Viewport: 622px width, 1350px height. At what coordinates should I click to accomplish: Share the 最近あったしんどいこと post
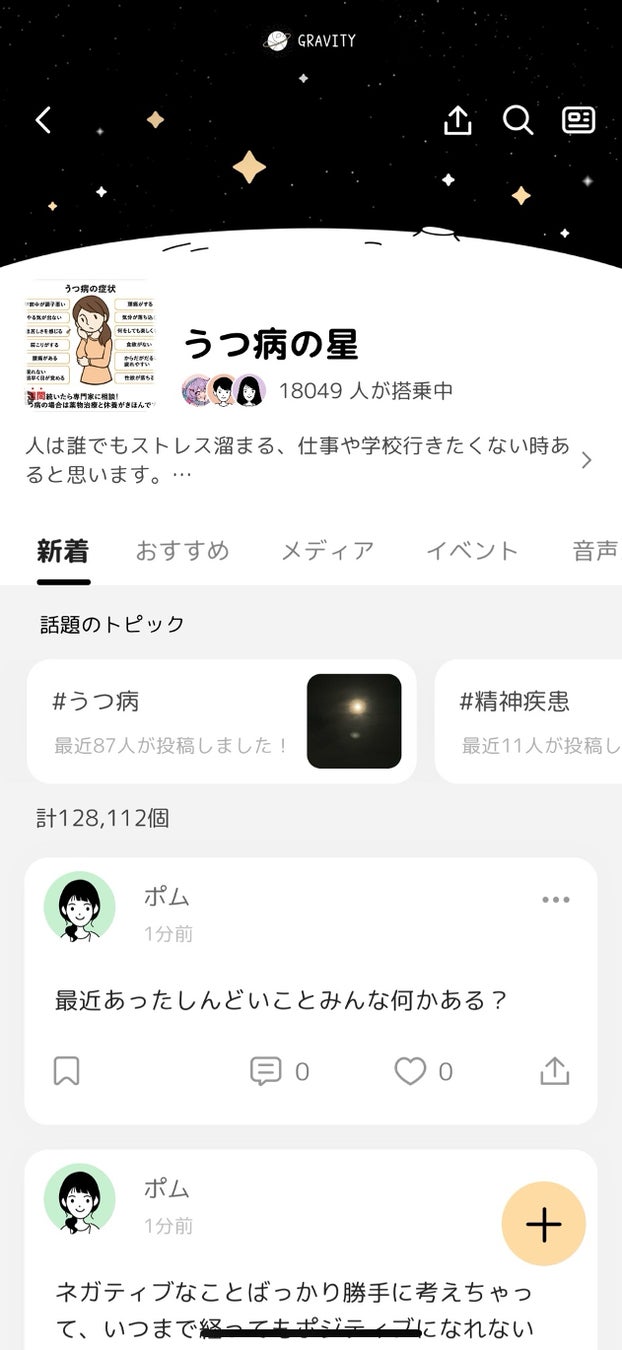pyautogui.click(x=554, y=1071)
